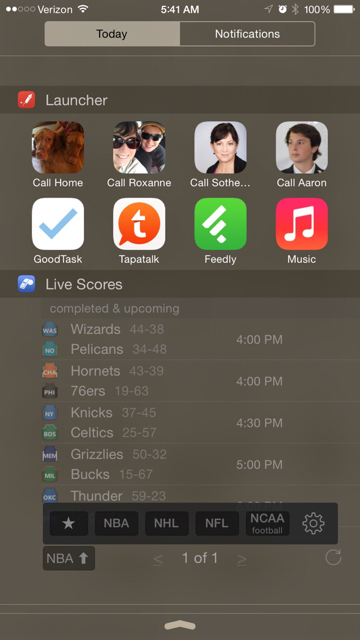The width and height of the screenshot is (360, 640).
Task: Refresh the live scores
Action: [x=333, y=558]
